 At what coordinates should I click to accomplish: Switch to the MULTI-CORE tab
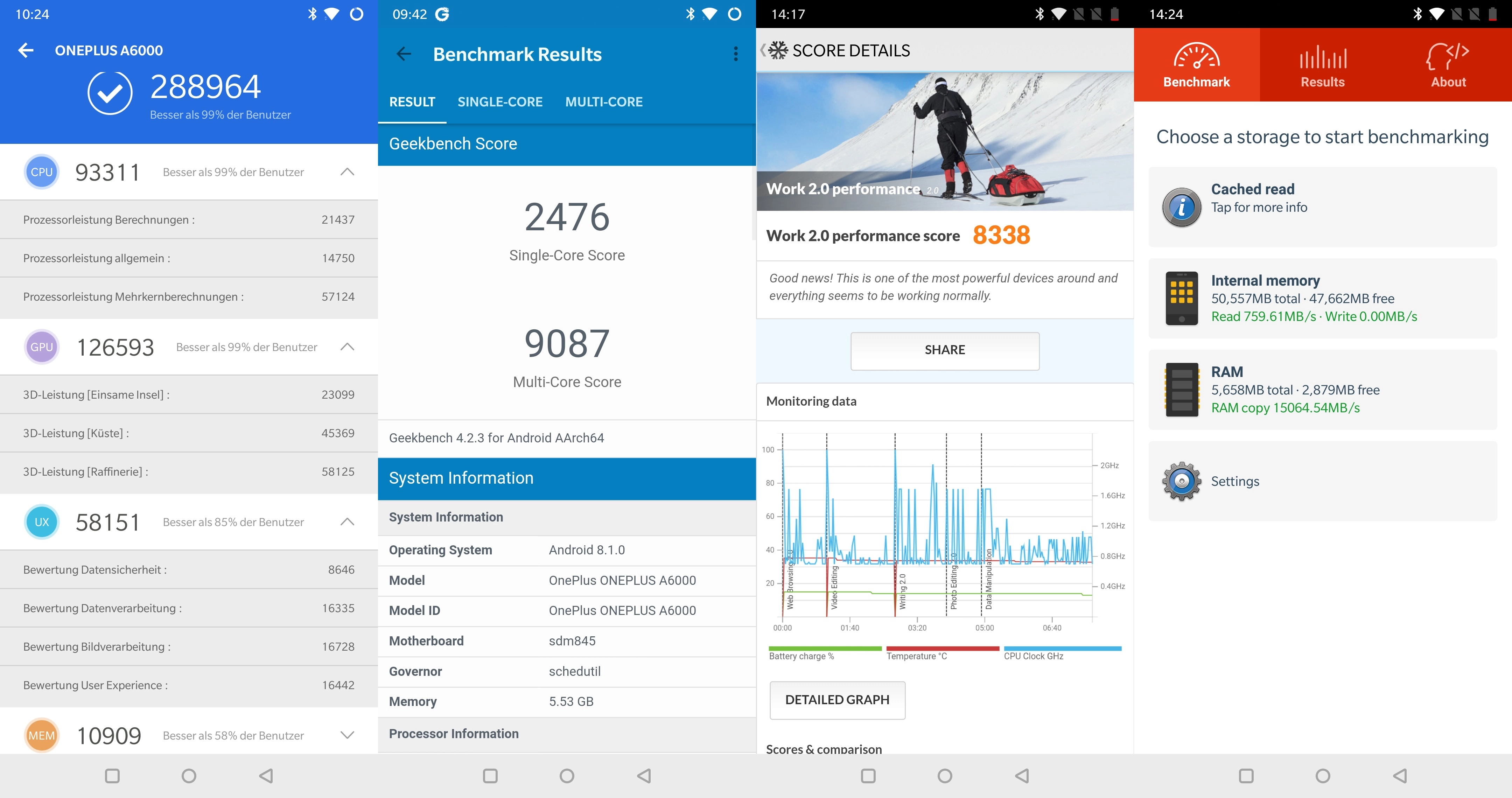(603, 102)
